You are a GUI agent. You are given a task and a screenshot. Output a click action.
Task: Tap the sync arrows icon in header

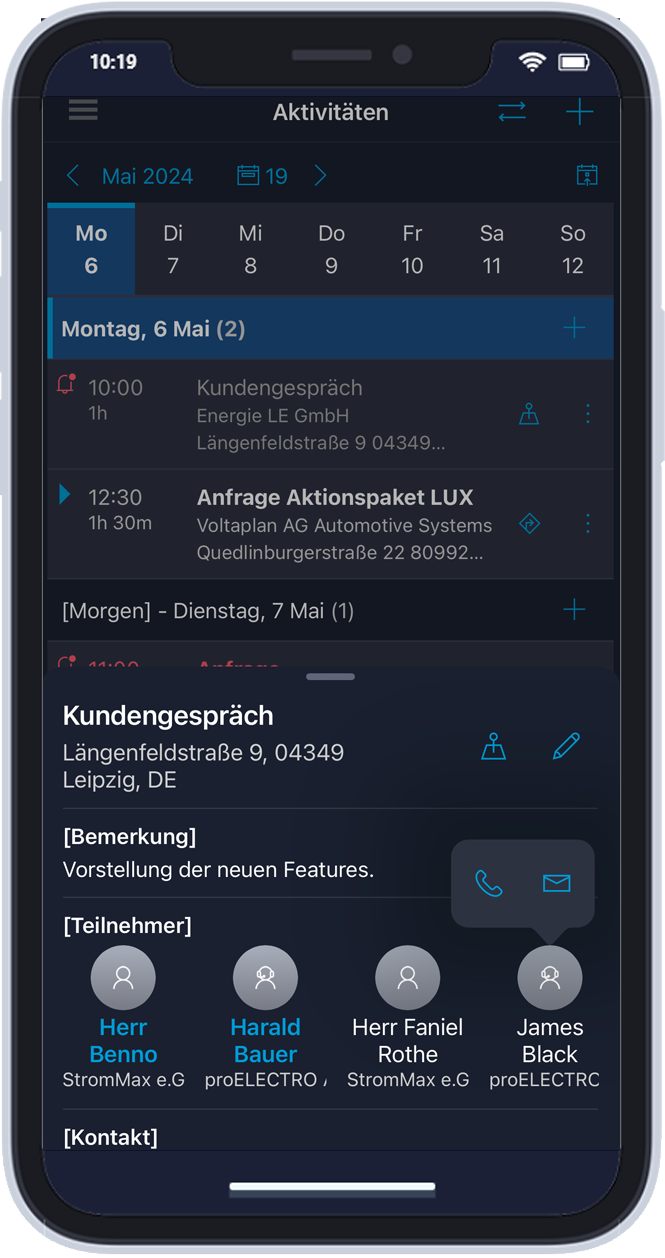click(x=512, y=112)
